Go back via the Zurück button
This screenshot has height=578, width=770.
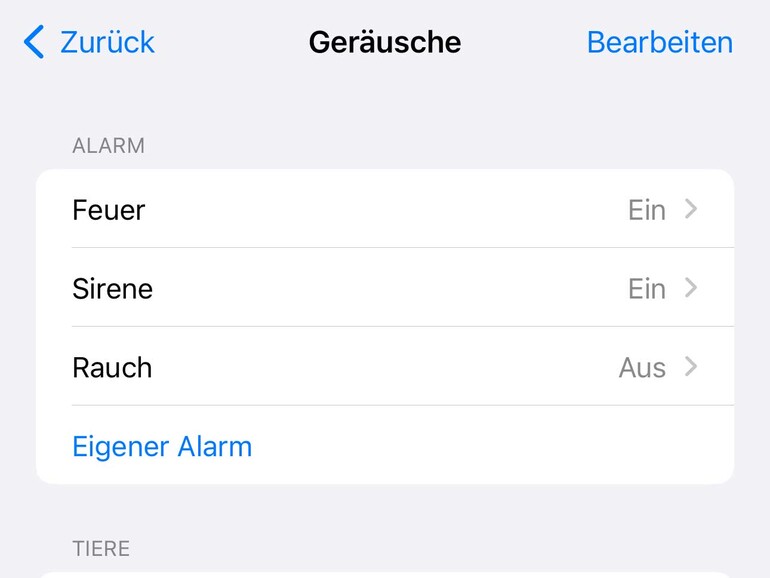90,42
